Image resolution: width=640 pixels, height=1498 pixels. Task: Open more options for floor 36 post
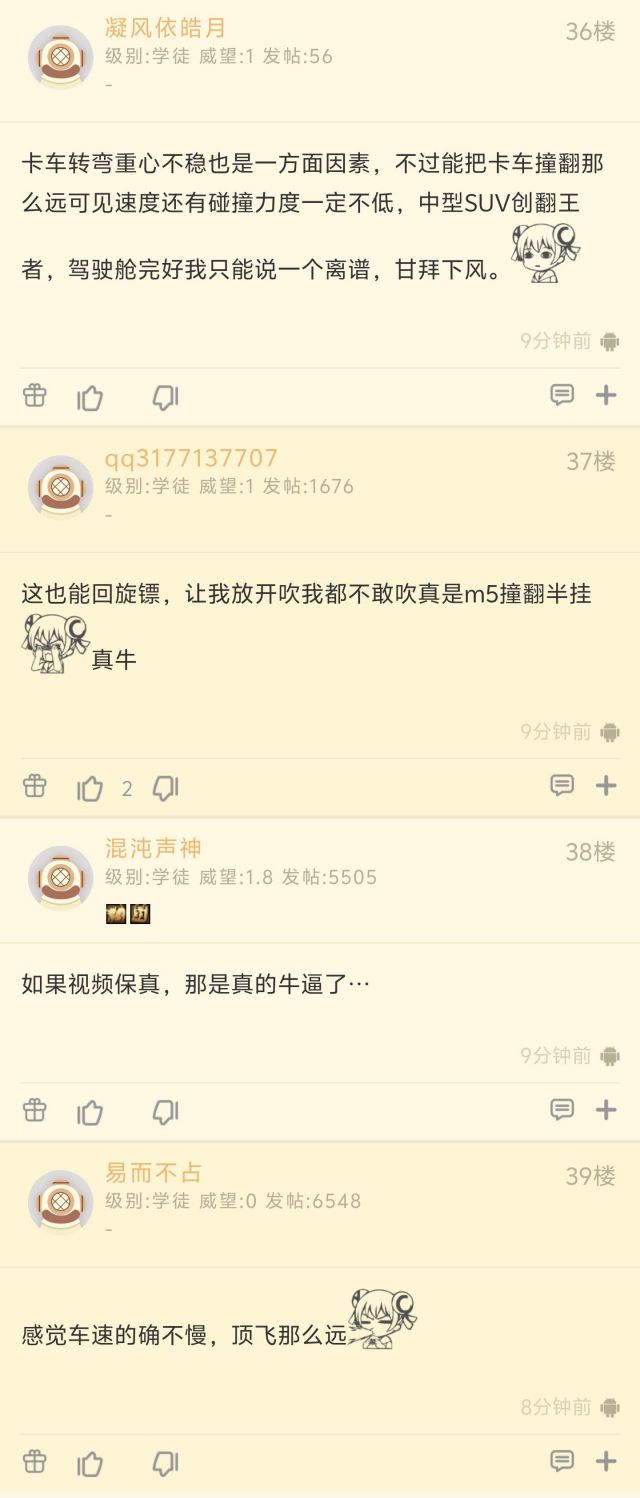point(606,395)
